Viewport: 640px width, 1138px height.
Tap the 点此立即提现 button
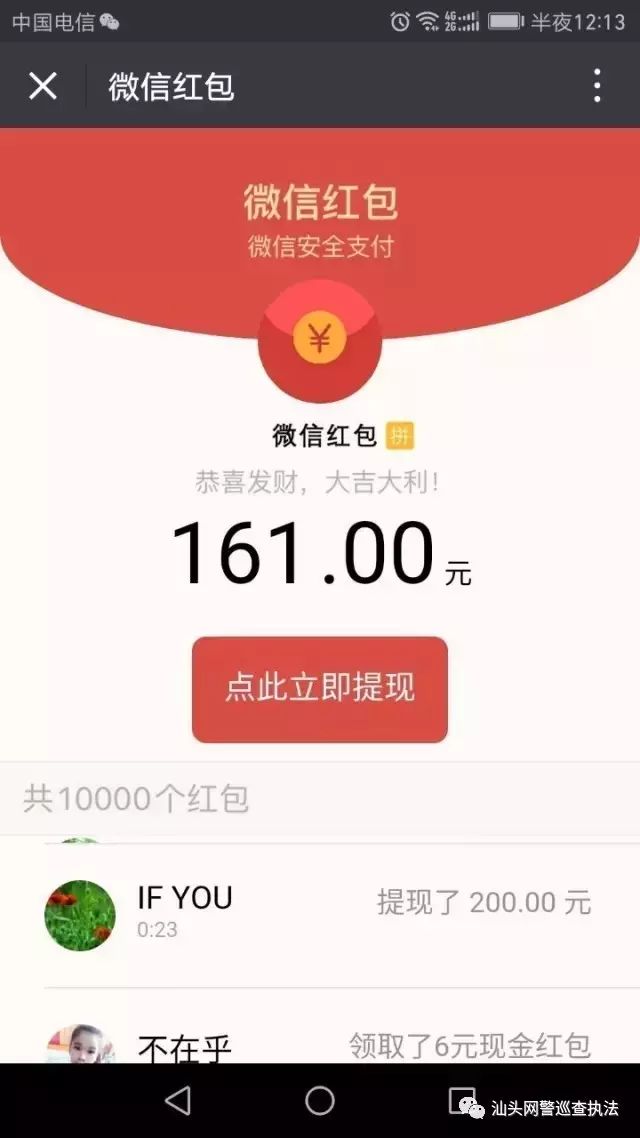[x=320, y=689]
